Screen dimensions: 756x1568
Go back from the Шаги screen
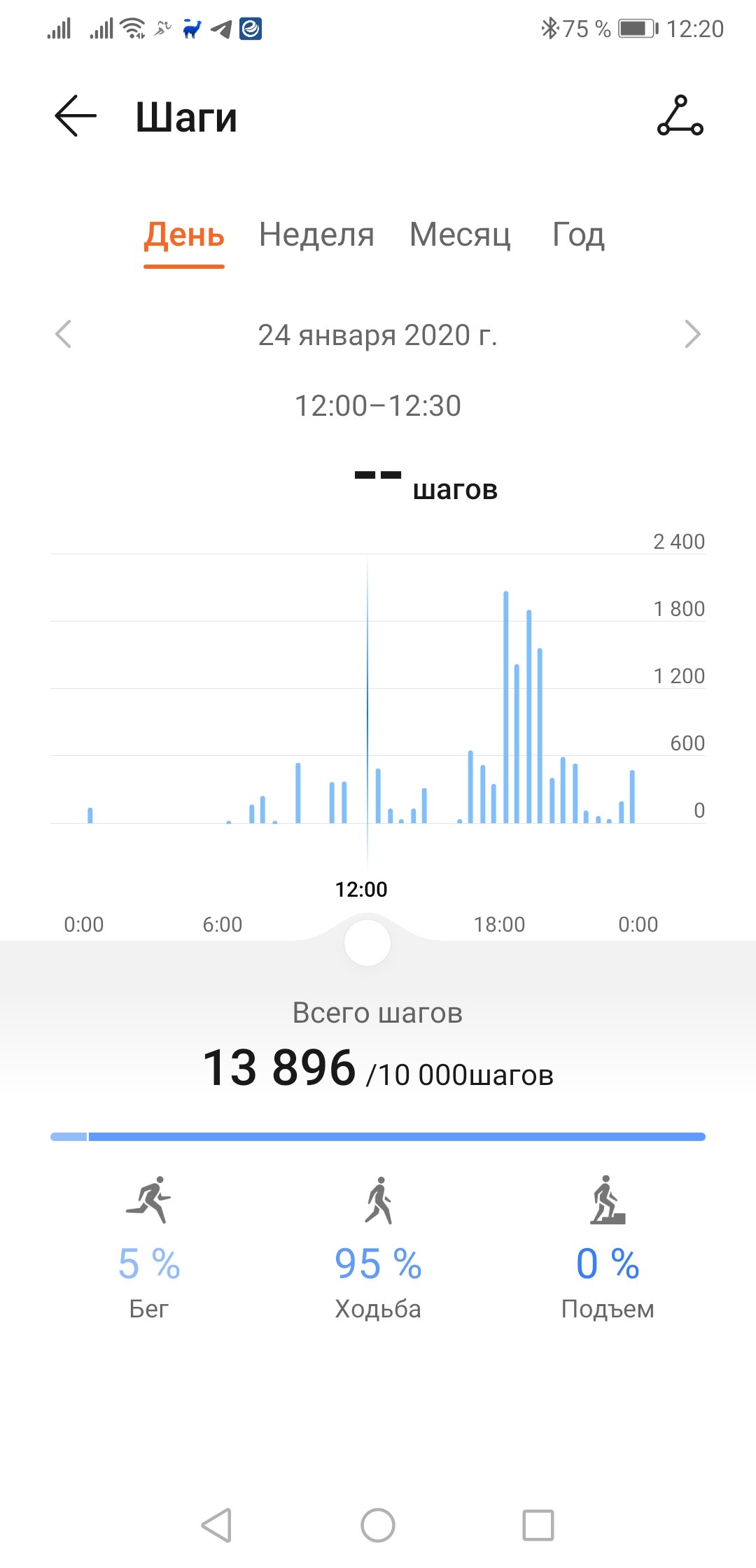[76, 115]
